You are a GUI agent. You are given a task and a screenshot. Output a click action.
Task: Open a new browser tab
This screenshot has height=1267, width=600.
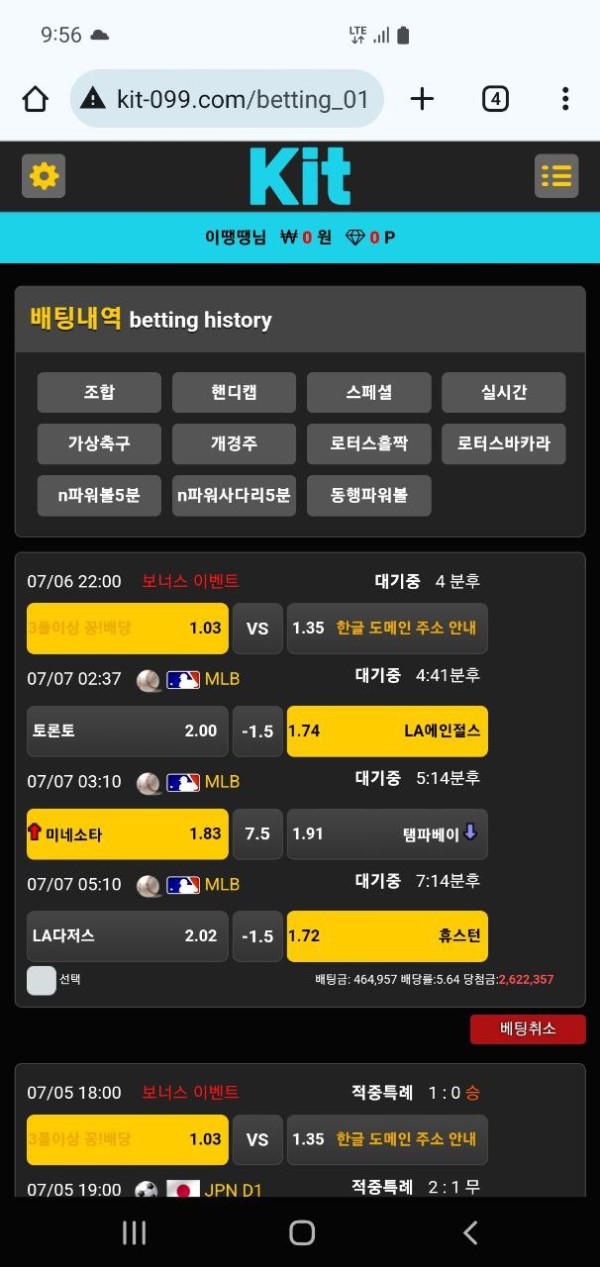pyautogui.click(x=422, y=99)
